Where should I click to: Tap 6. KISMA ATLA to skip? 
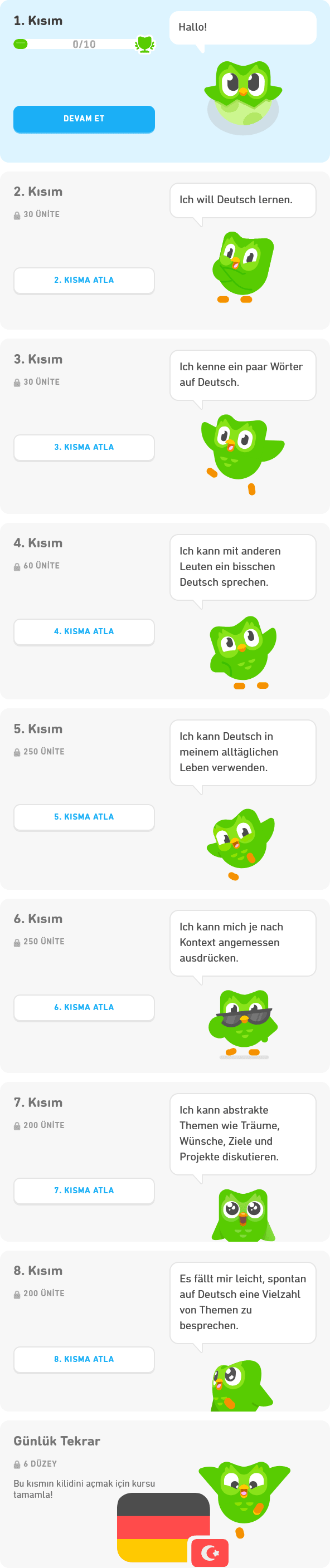point(84,1007)
